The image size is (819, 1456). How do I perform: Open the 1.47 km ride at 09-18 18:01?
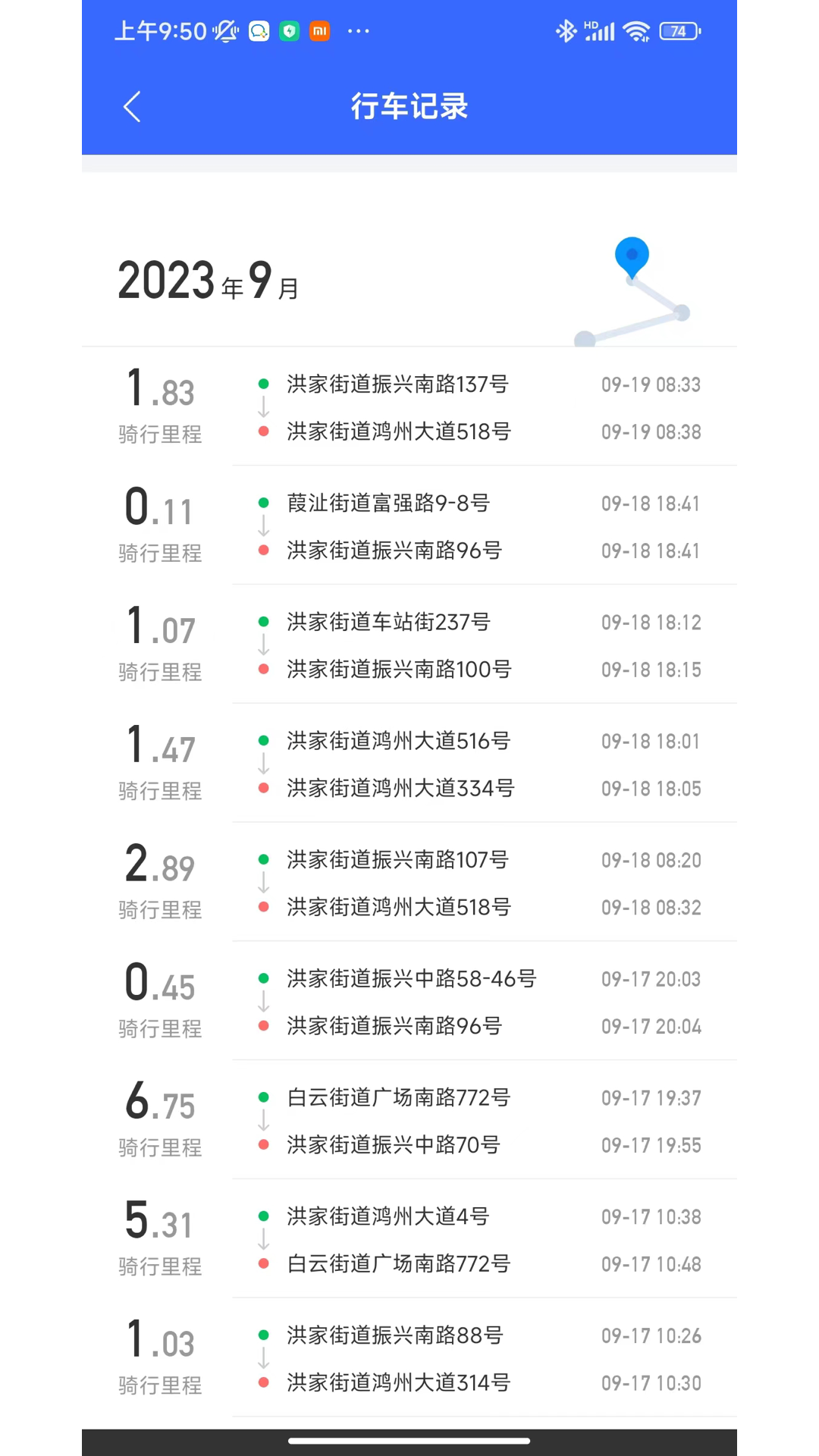coord(409,764)
